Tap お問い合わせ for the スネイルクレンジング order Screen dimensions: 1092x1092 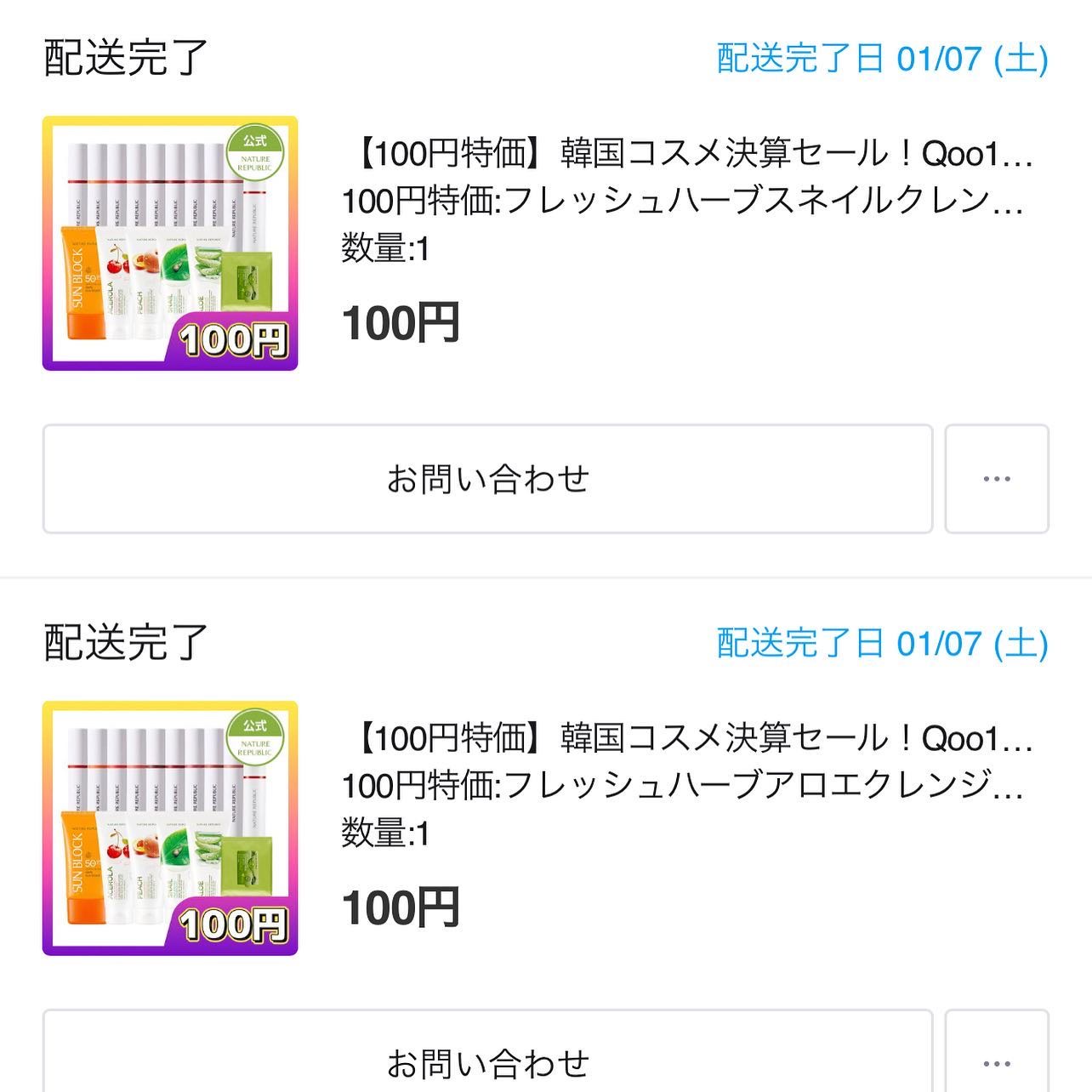[x=487, y=479]
